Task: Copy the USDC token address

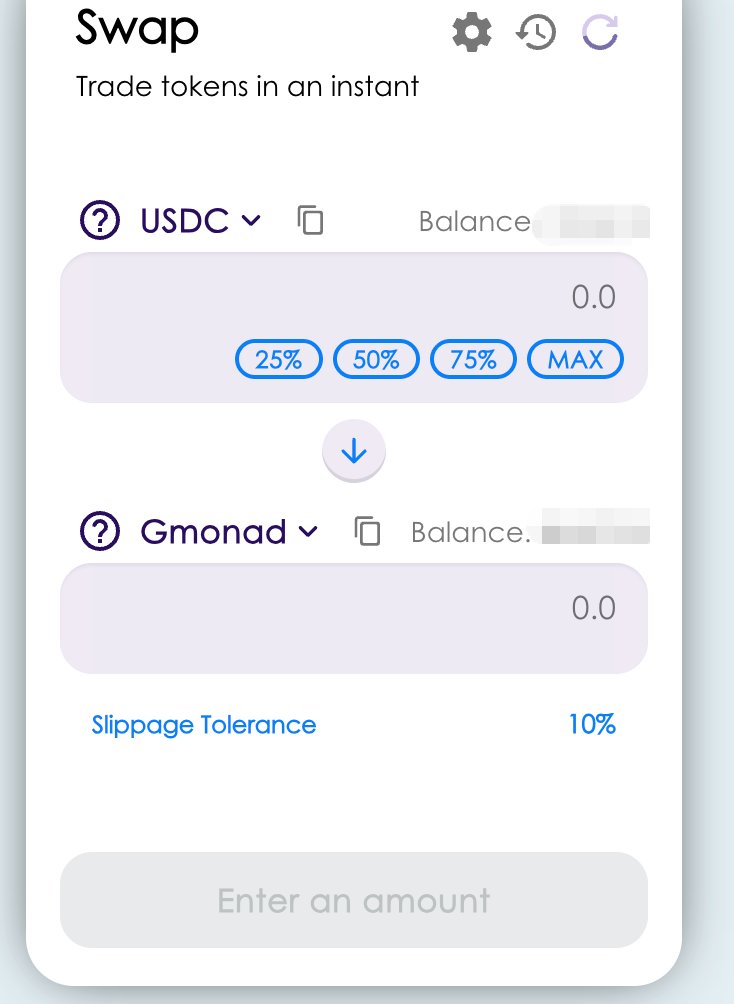Action: click(x=311, y=220)
